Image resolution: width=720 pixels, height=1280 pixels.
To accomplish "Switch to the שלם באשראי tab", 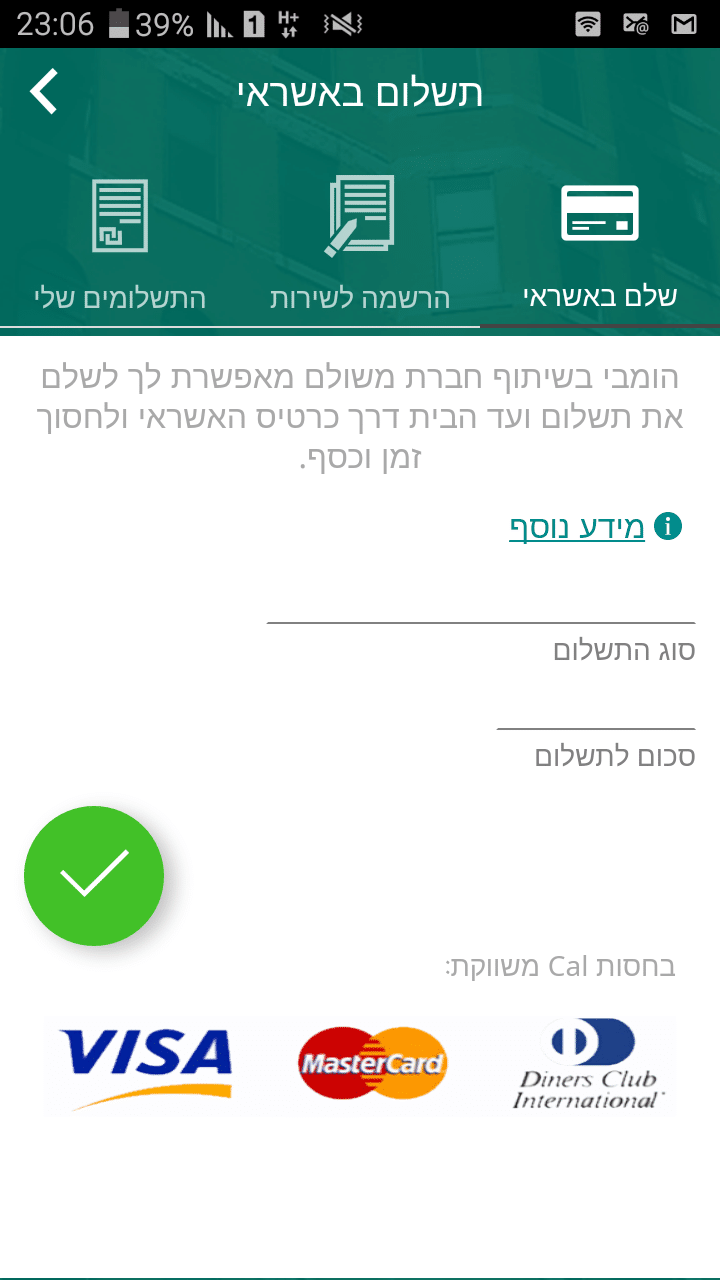I will (600, 245).
